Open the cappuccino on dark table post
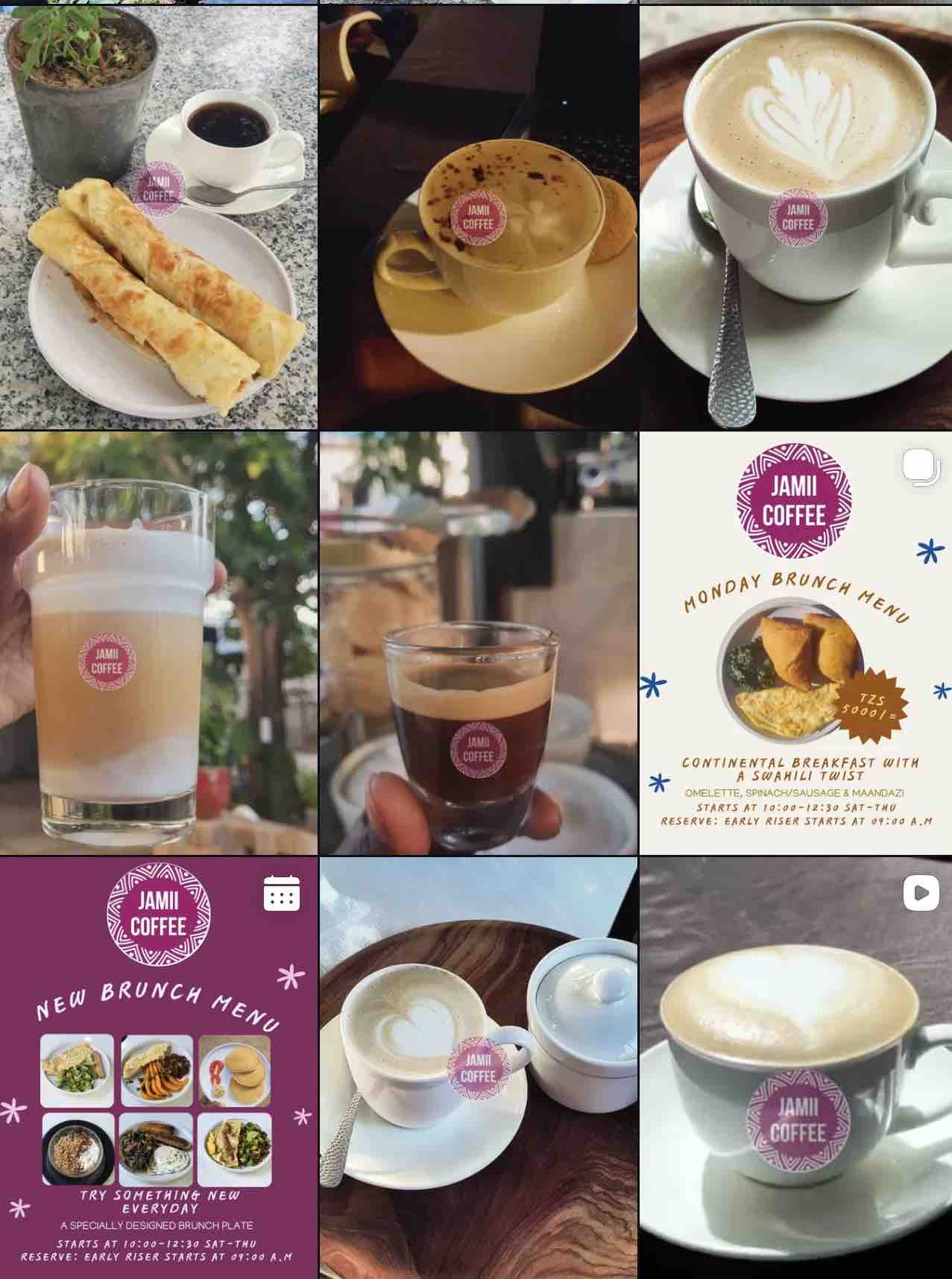 point(479,217)
